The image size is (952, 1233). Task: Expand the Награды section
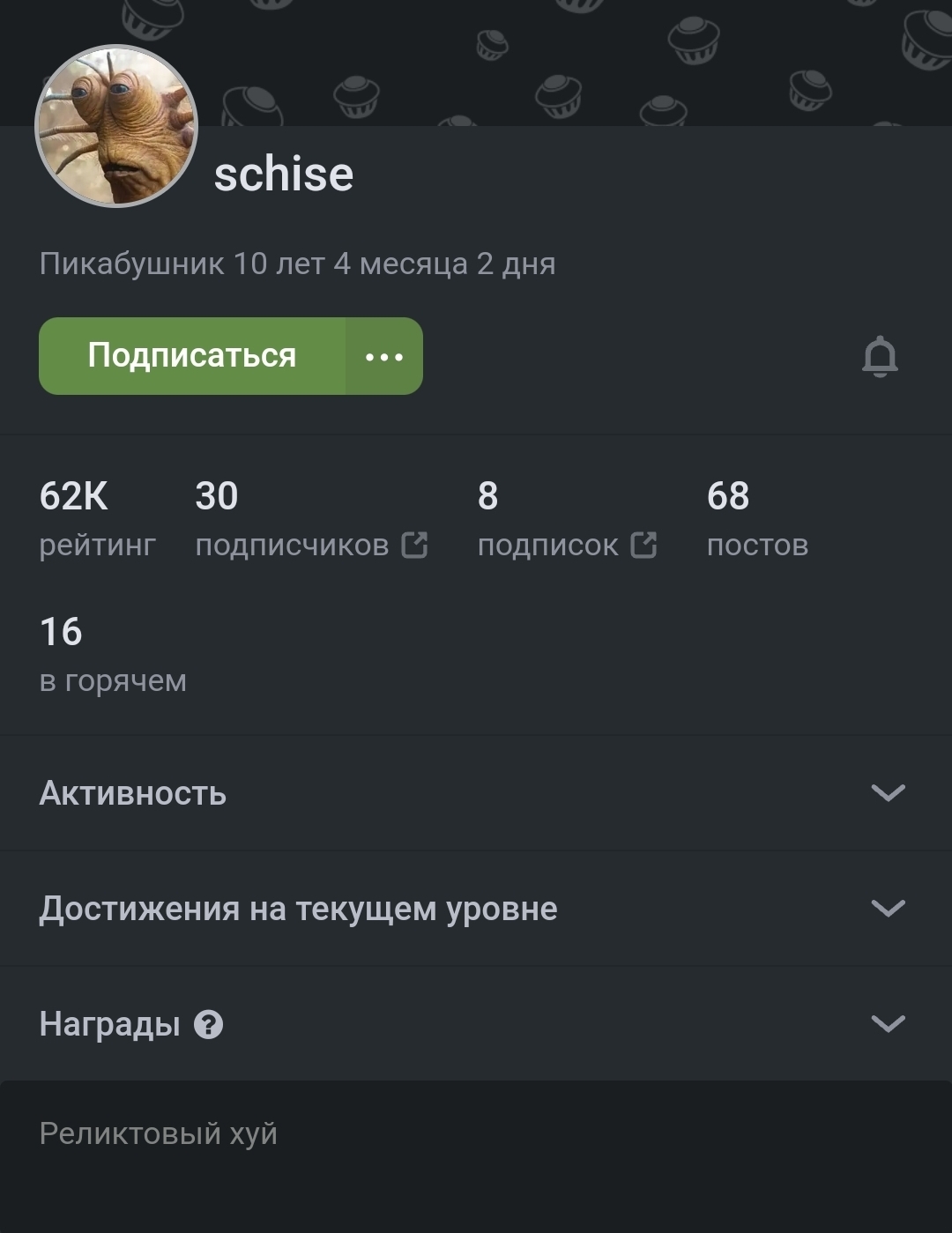[x=888, y=1024]
